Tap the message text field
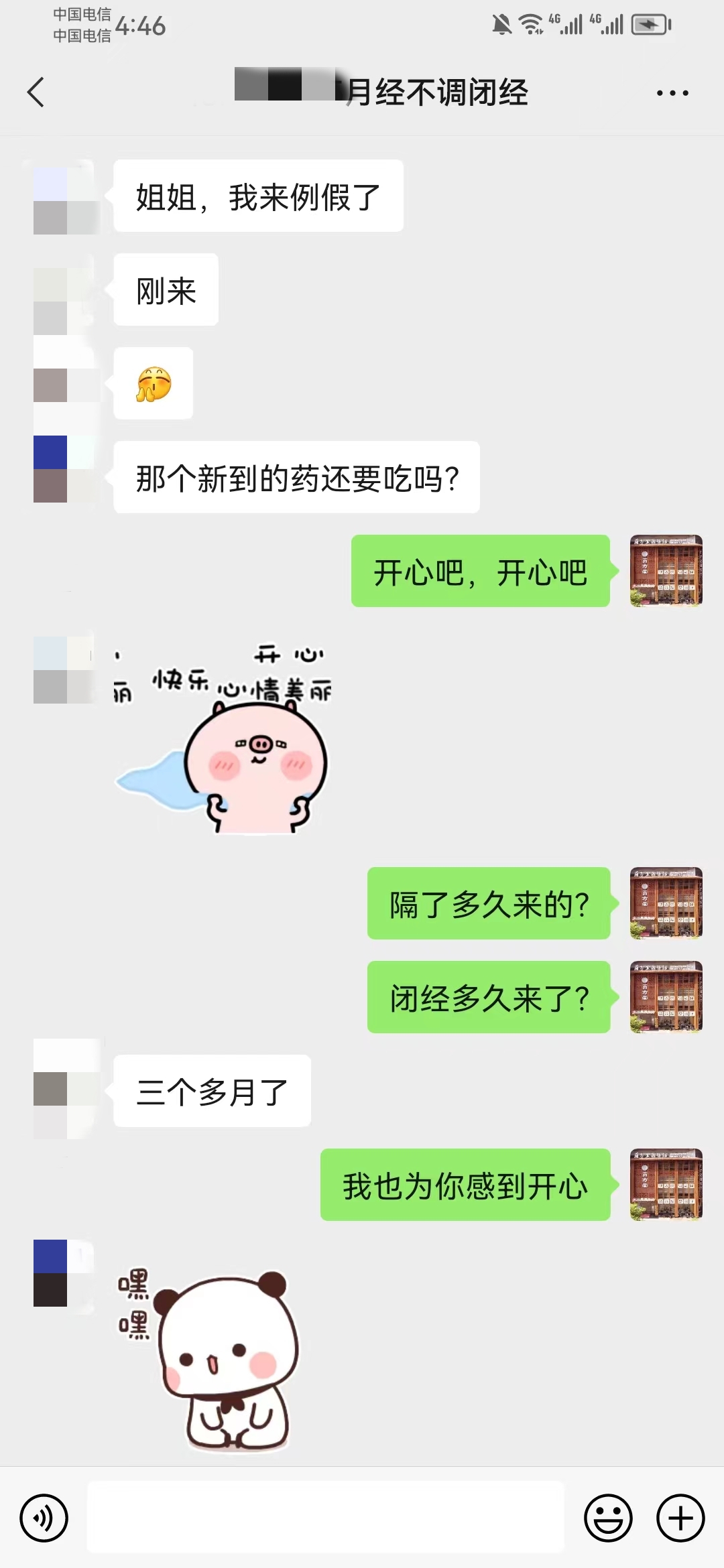724x1568 pixels. tap(326, 1518)
